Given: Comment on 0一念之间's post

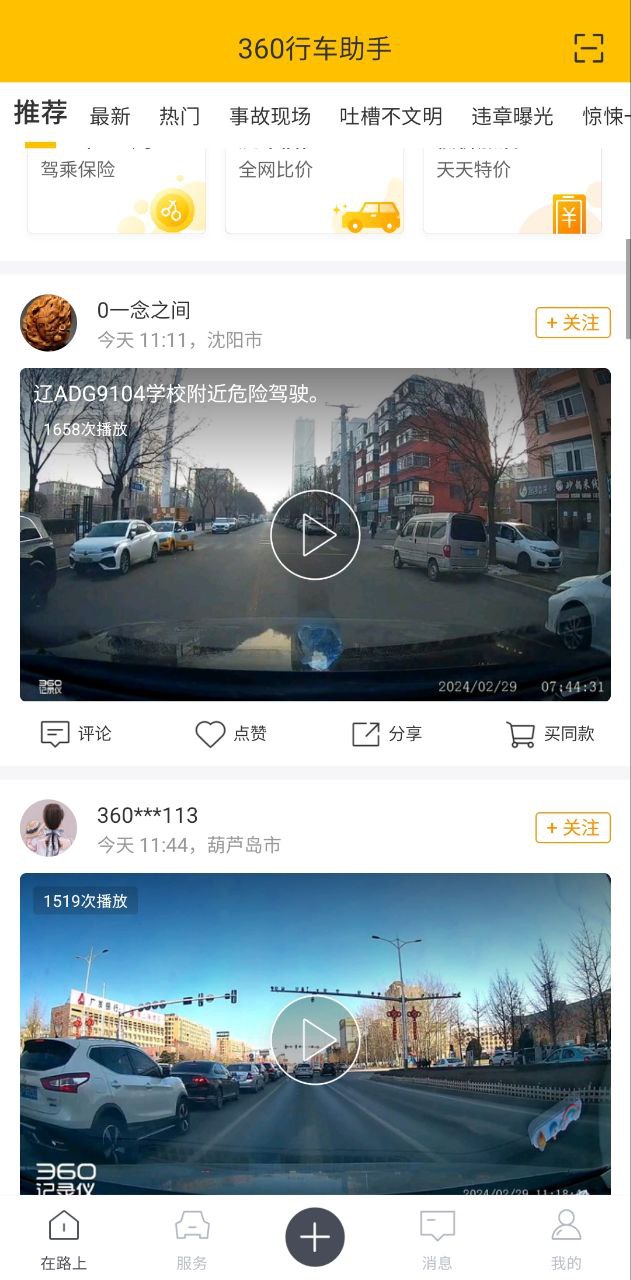Looking at the screenshot, I should 76,734.
